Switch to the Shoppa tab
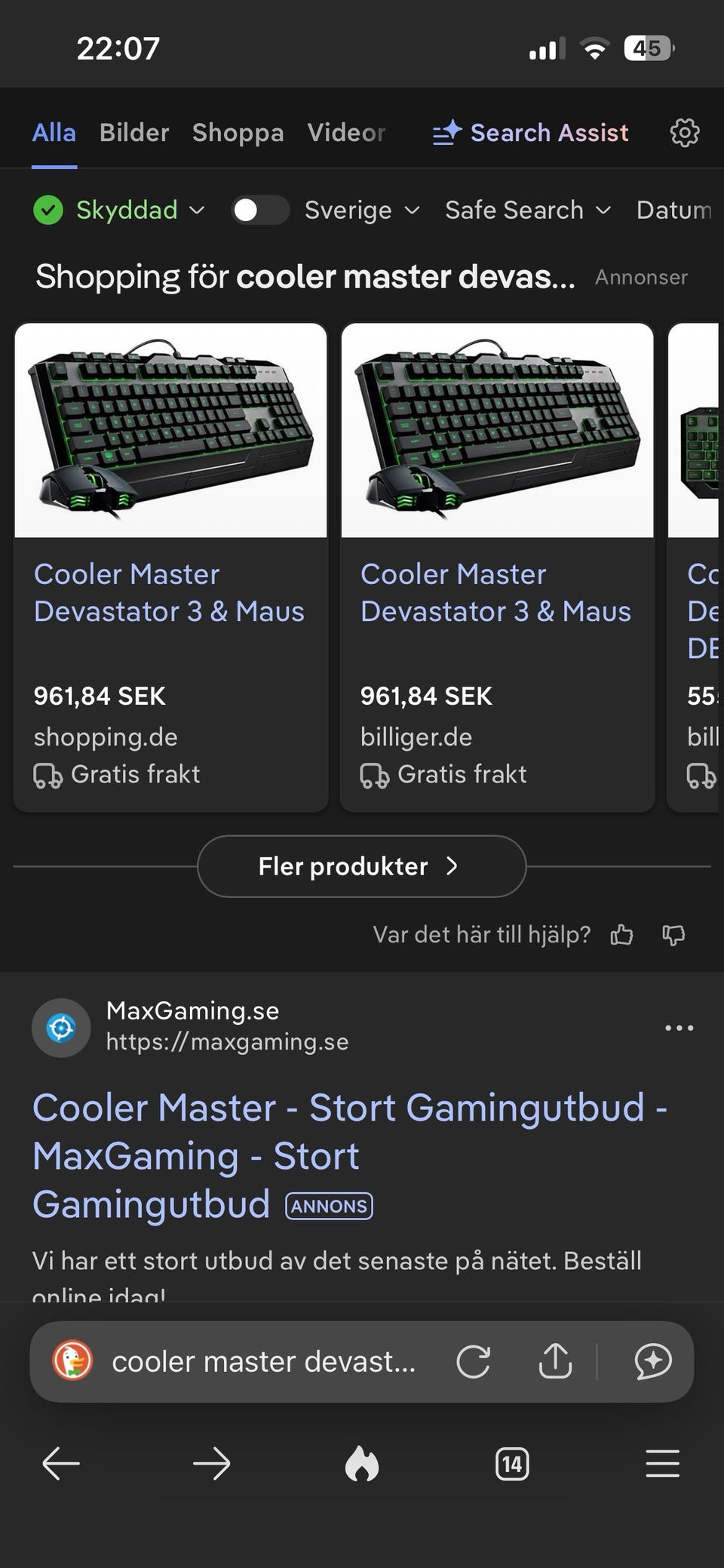Viewport: 724px width, 1568px height. coord(238,133)
